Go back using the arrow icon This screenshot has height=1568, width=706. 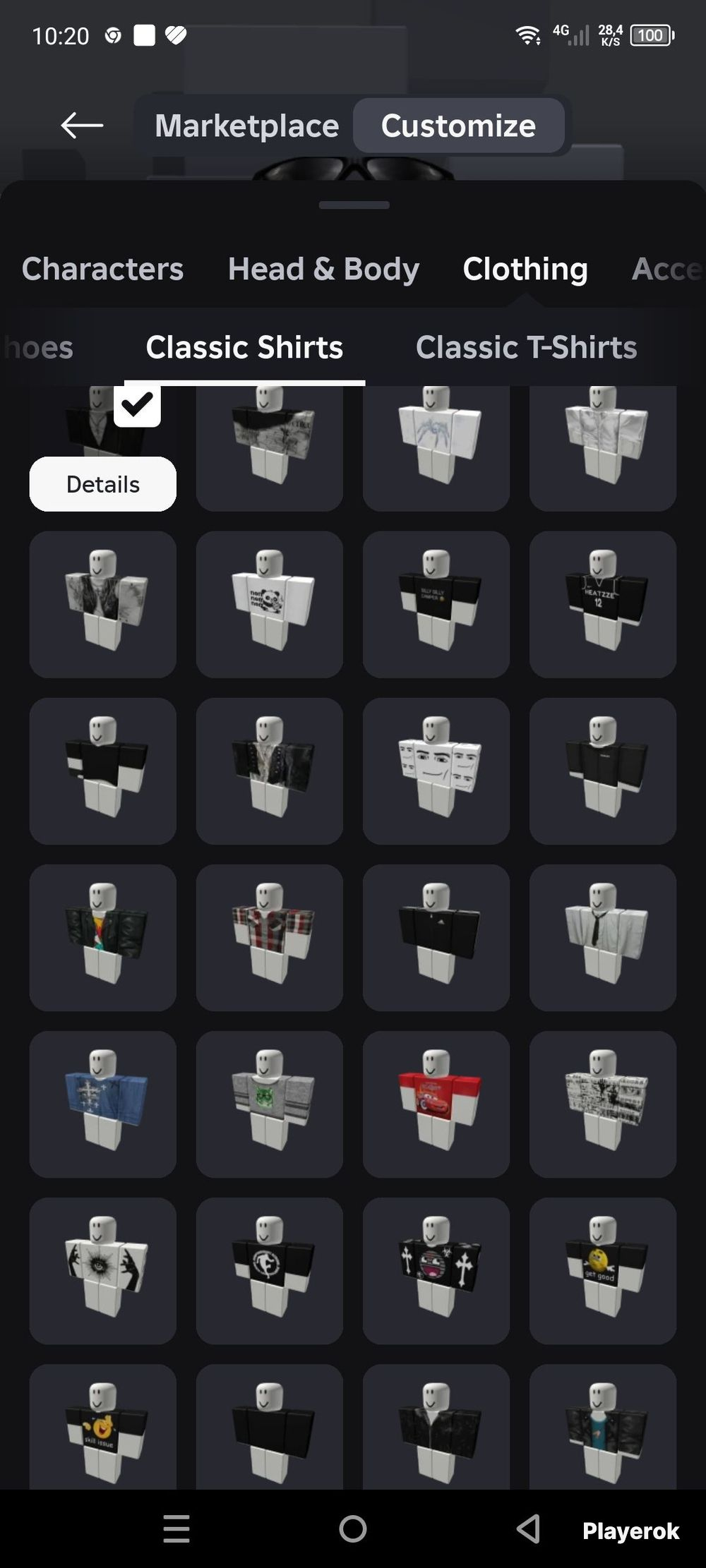coord(82,126)
